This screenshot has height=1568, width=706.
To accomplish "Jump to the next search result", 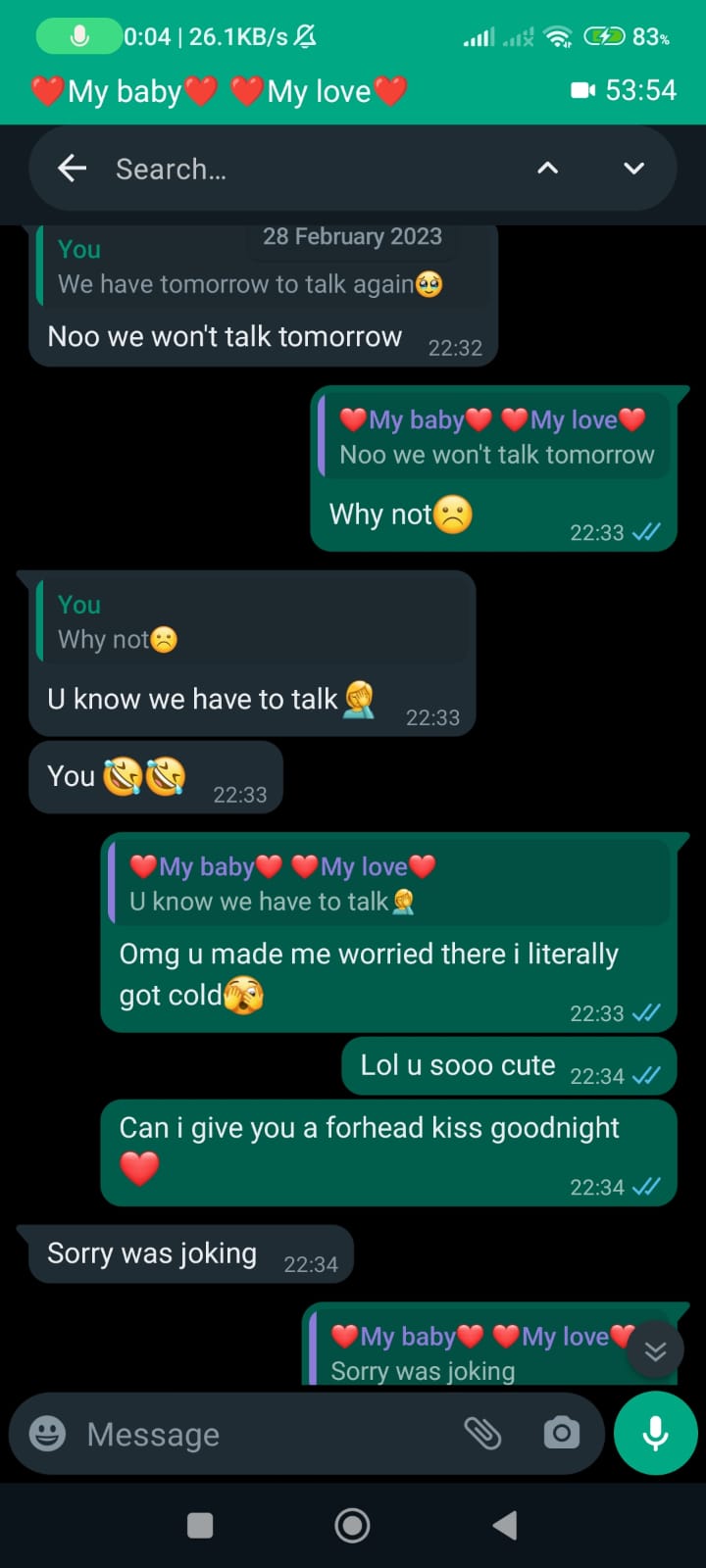I will [x=634, y=169].
